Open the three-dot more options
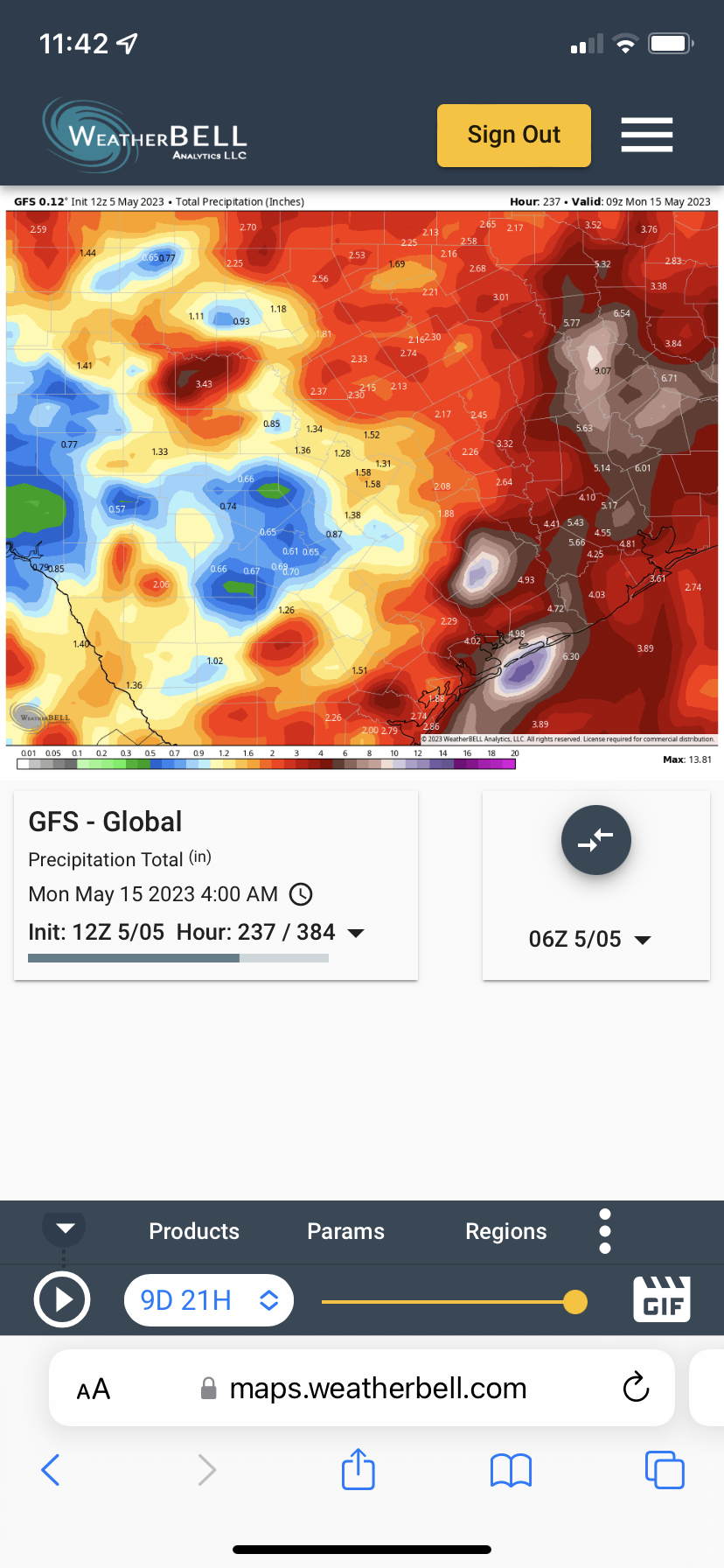Screen dimensions: 724x1568 point(605,1231)
